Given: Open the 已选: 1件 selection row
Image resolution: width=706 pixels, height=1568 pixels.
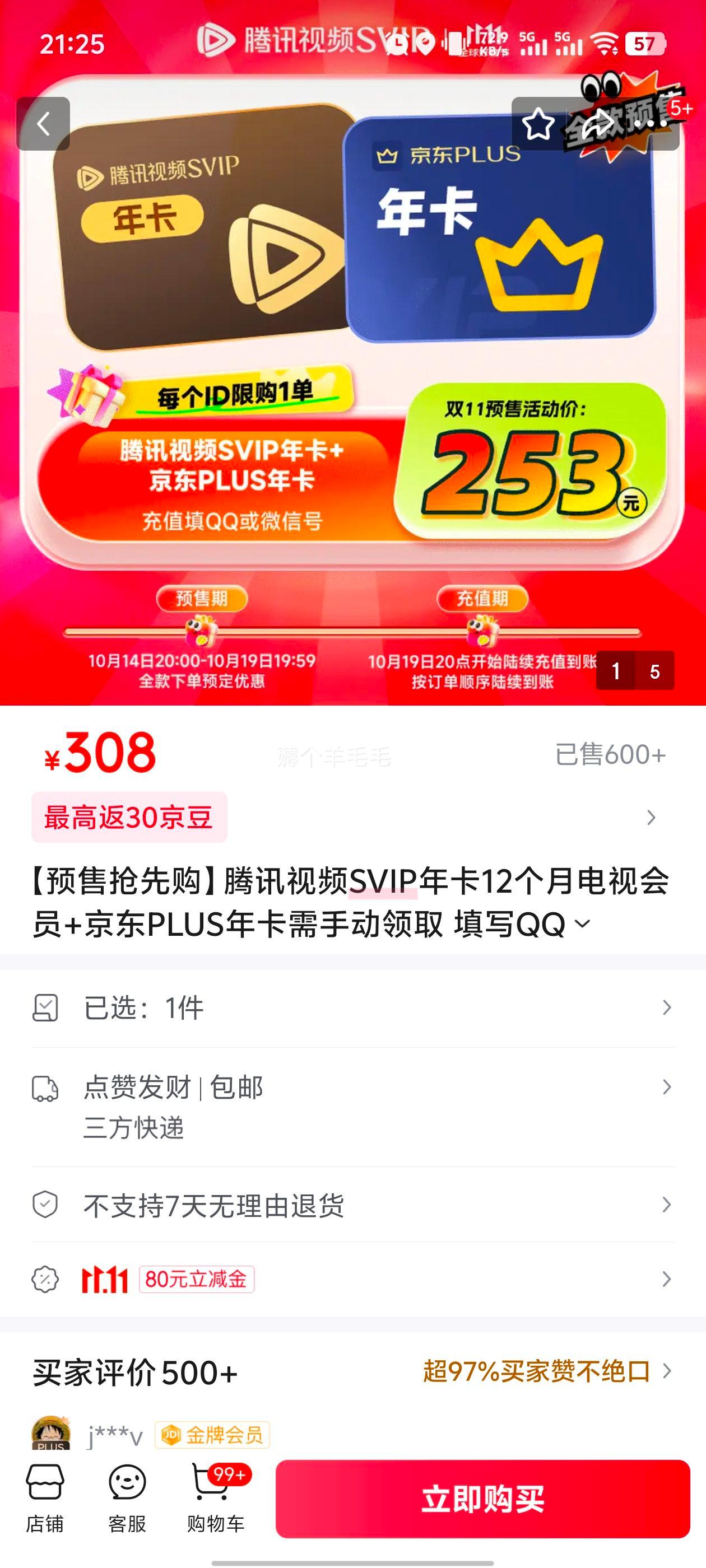Looking at the screenshot, I should pyautogui.click(x=352, y=1008).
